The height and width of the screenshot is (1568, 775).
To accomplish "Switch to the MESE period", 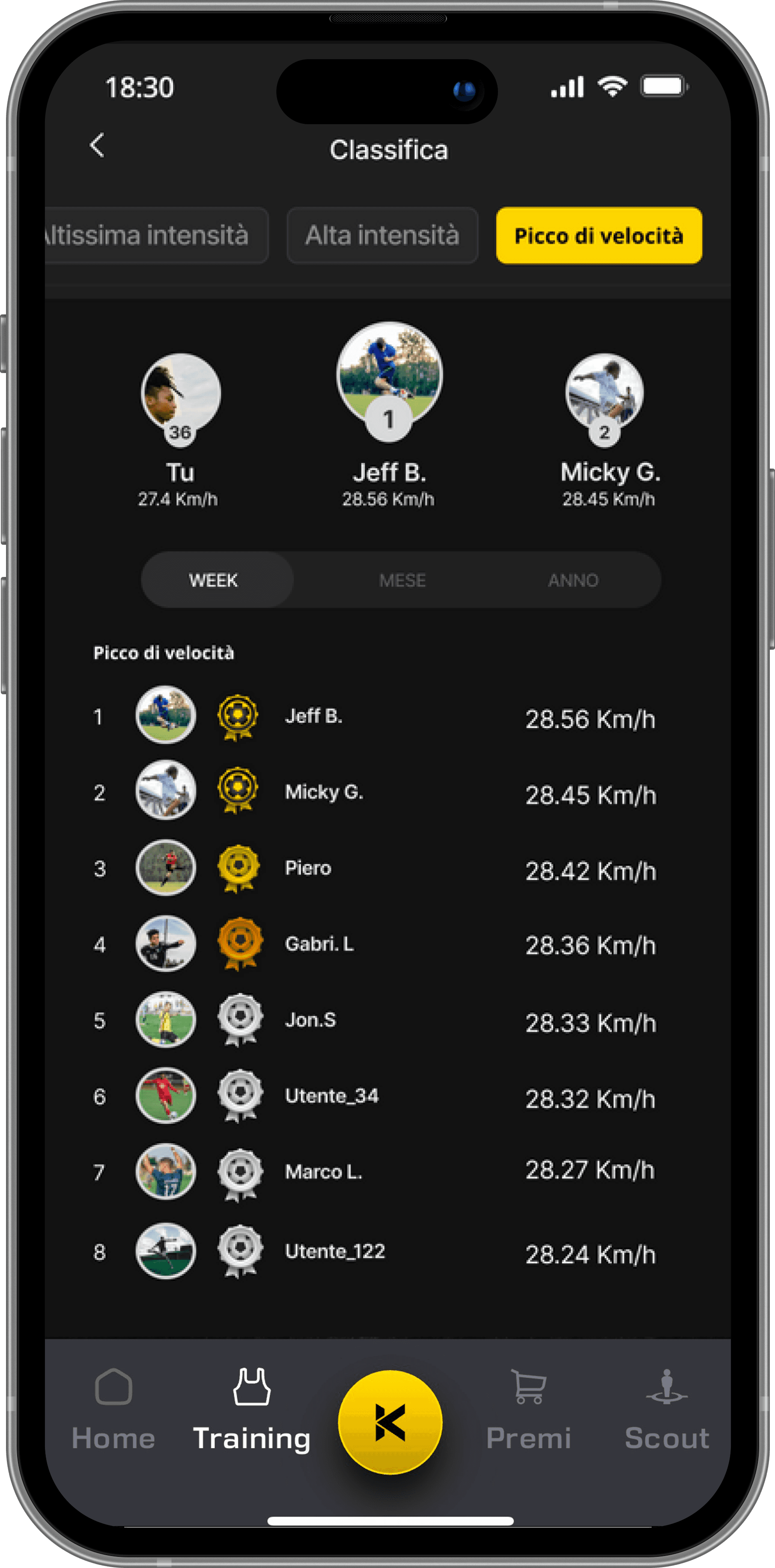I will (x=402, y=580).
